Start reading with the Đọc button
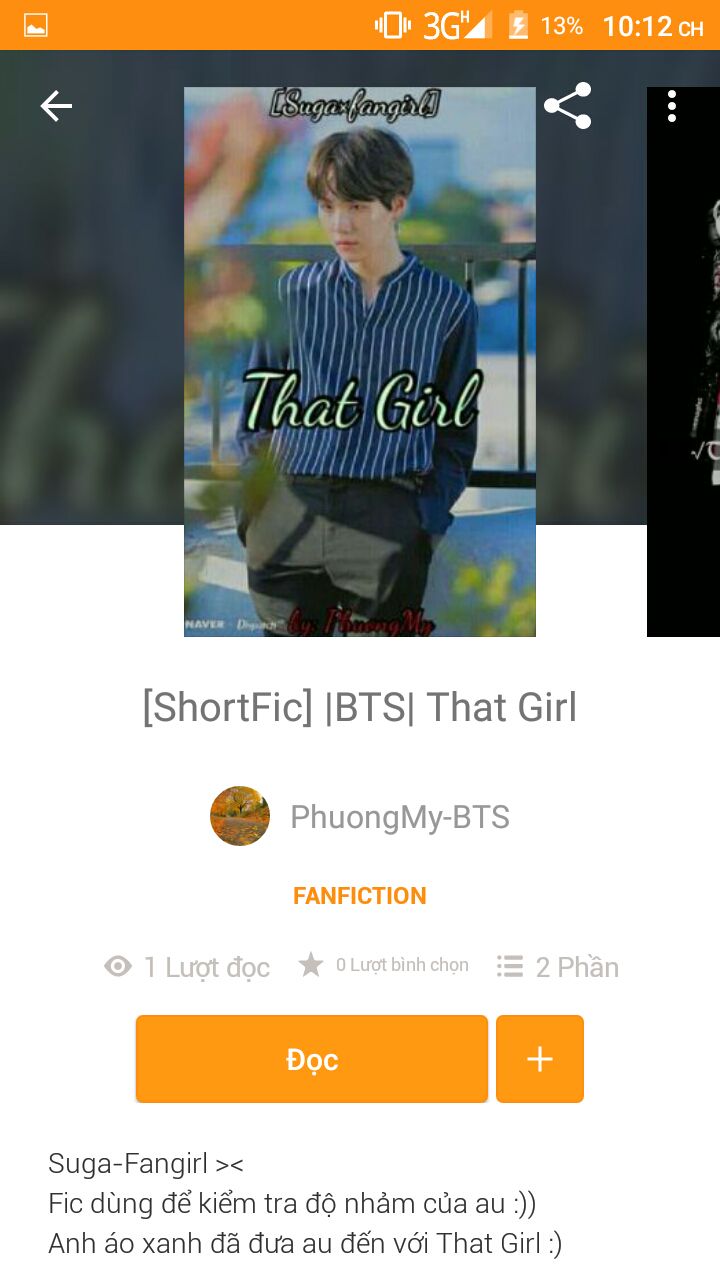720x1280 pixels. pos(312,1059)
